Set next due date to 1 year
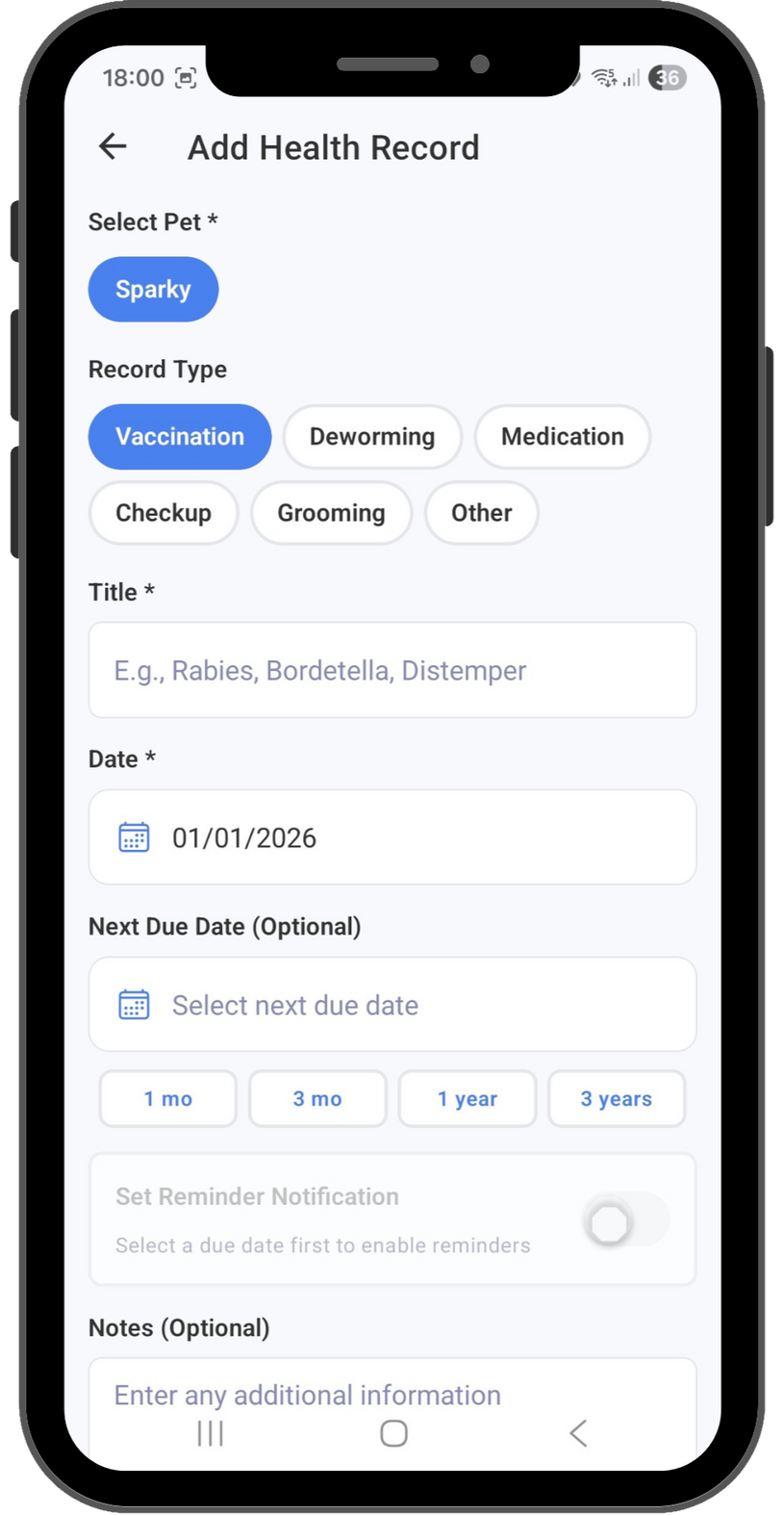 pos(467,1098)
